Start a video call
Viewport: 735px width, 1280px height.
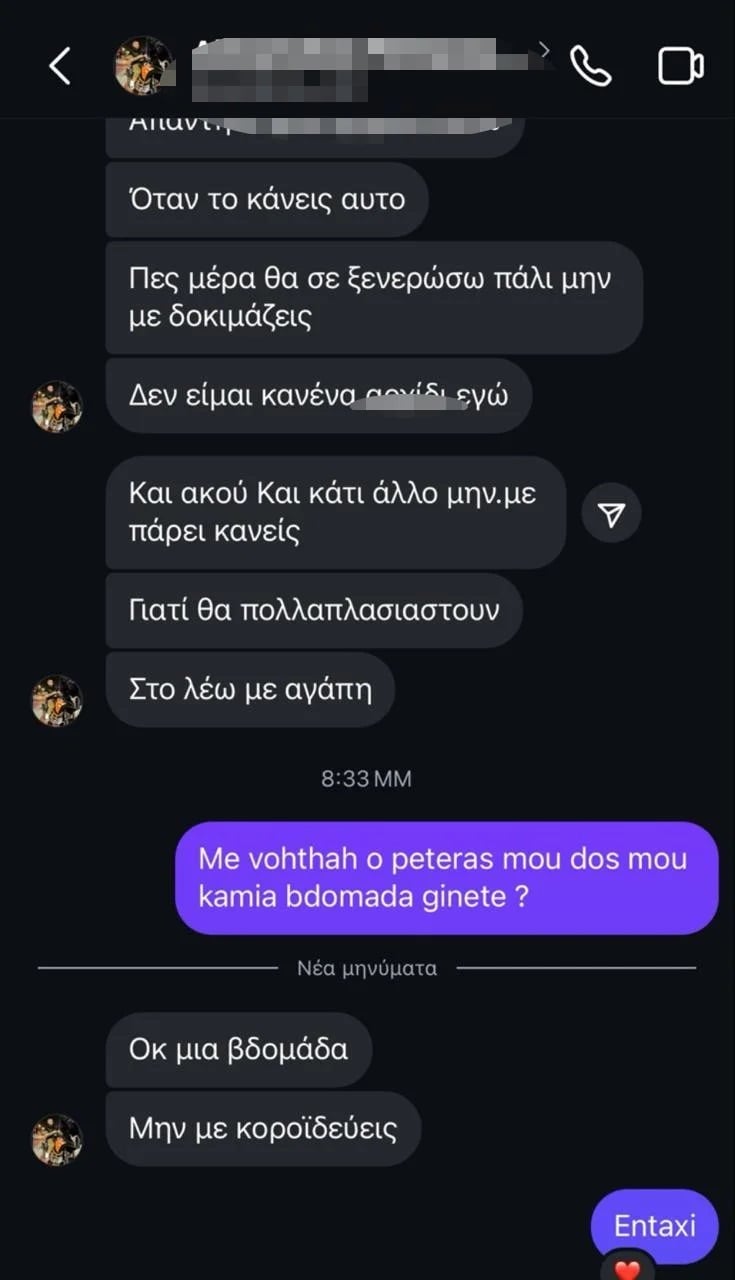(x=680, y=66)
